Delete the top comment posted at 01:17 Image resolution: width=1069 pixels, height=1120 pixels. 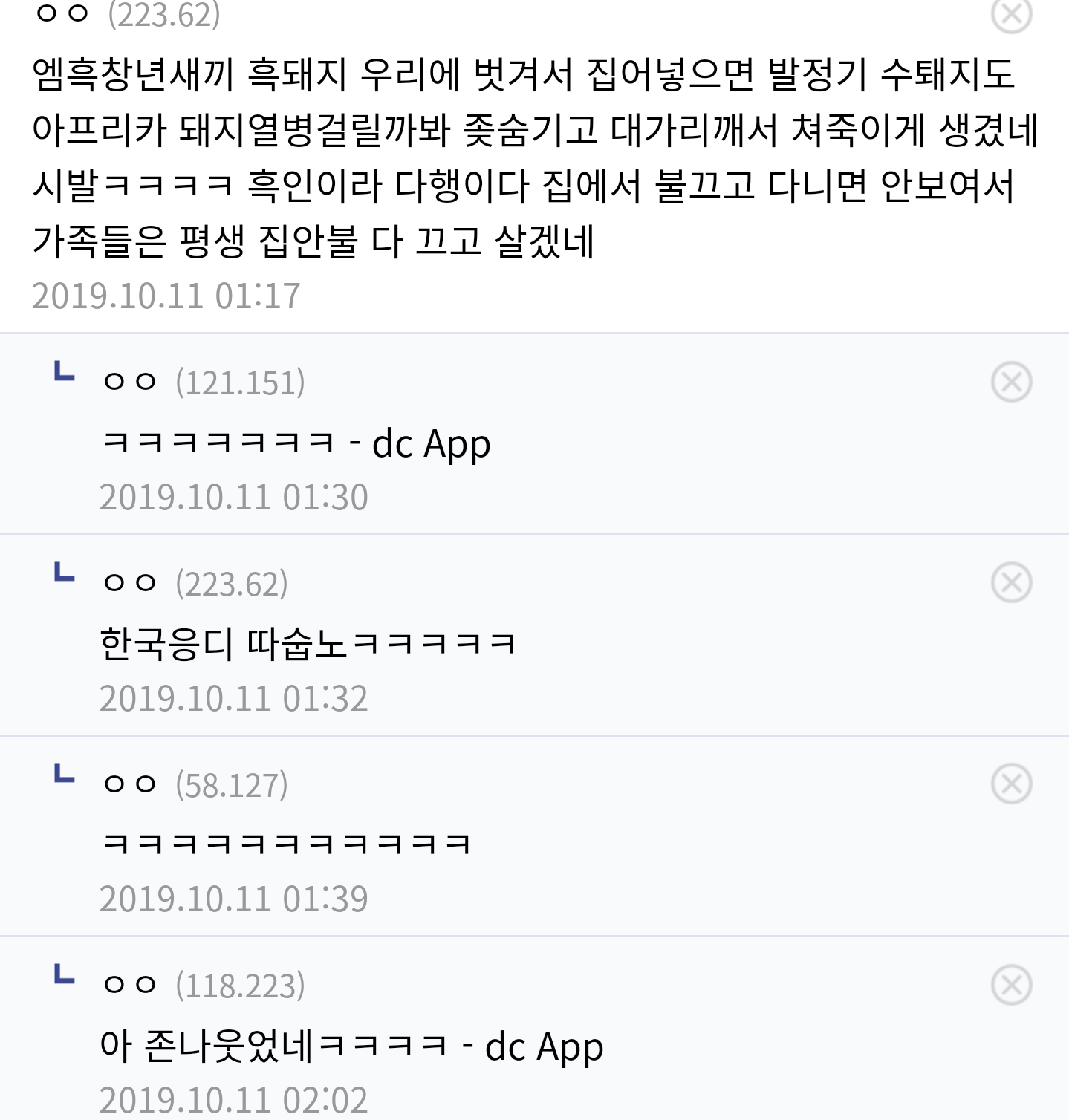1011,13
